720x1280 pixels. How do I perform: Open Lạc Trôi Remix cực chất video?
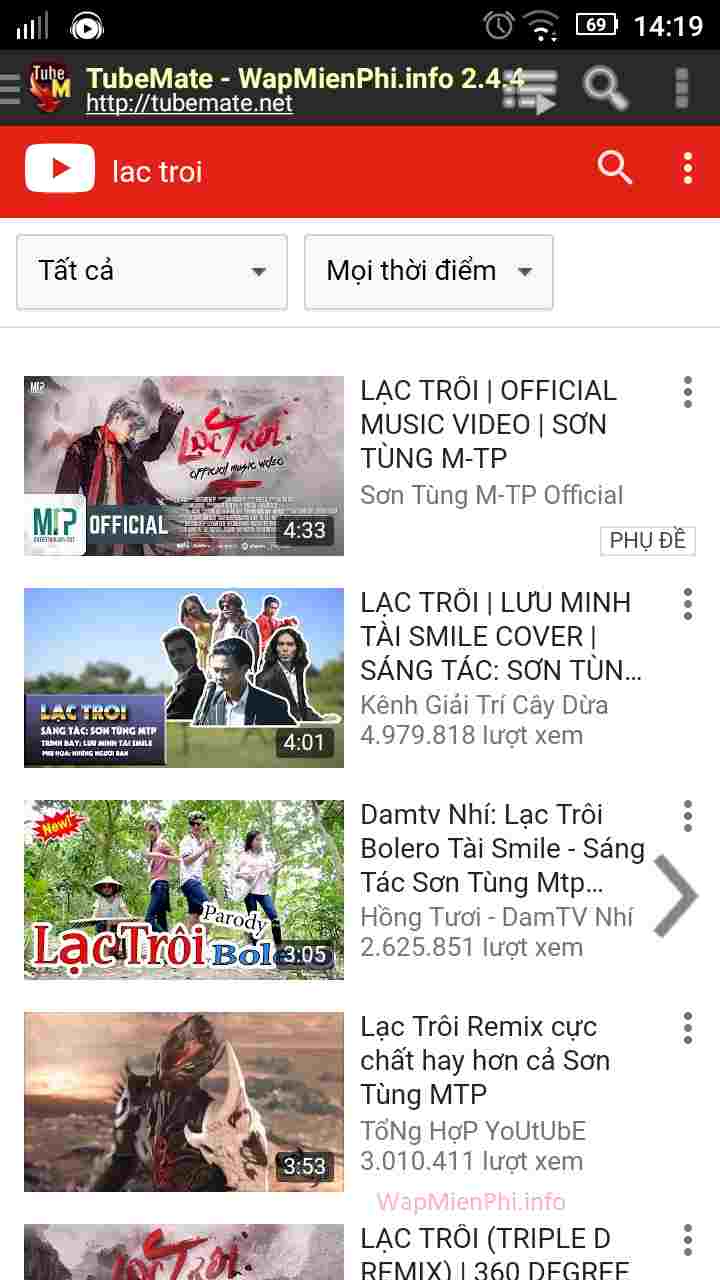[x=184, y=1101]
